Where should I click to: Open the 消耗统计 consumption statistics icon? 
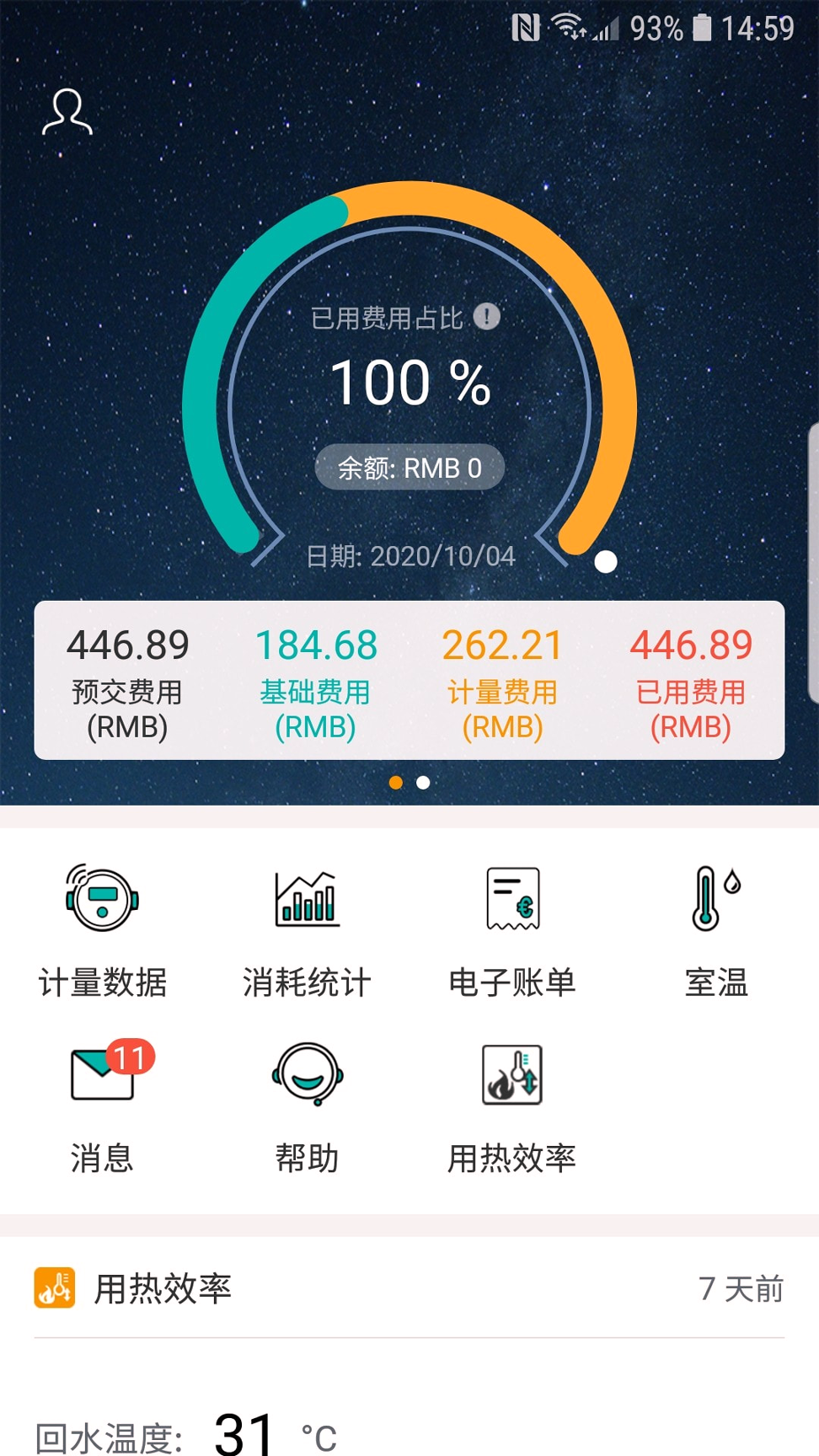[x=306, y=927]
